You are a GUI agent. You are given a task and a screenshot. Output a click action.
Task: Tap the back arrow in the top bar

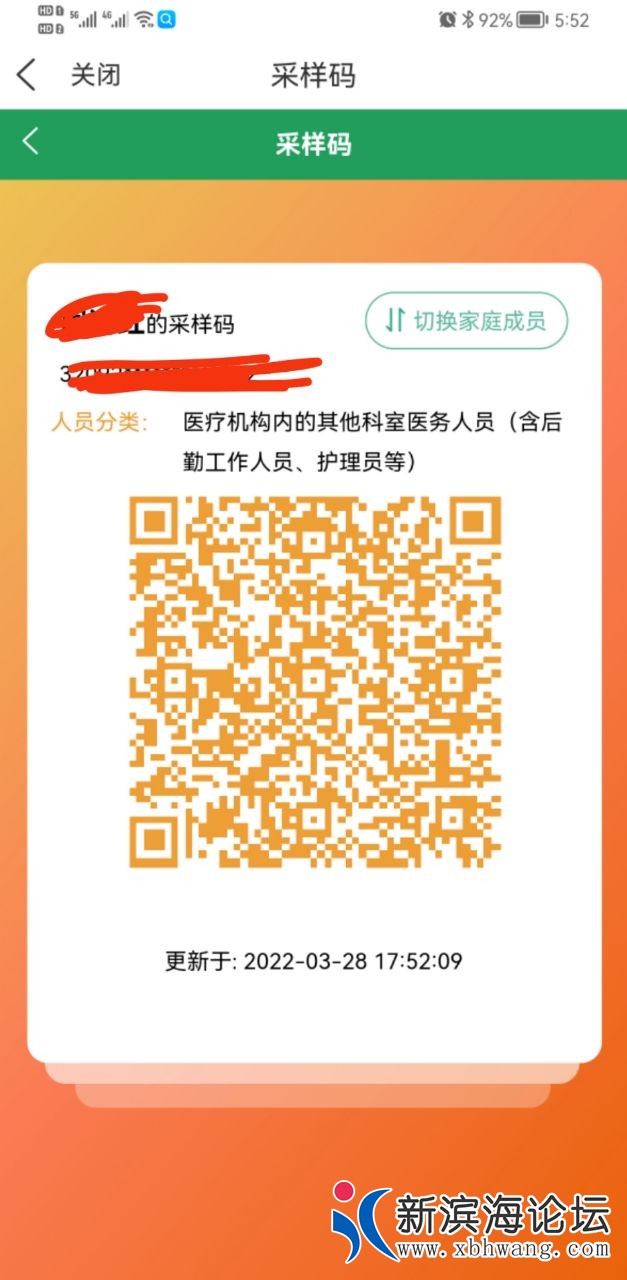[27, 75]
